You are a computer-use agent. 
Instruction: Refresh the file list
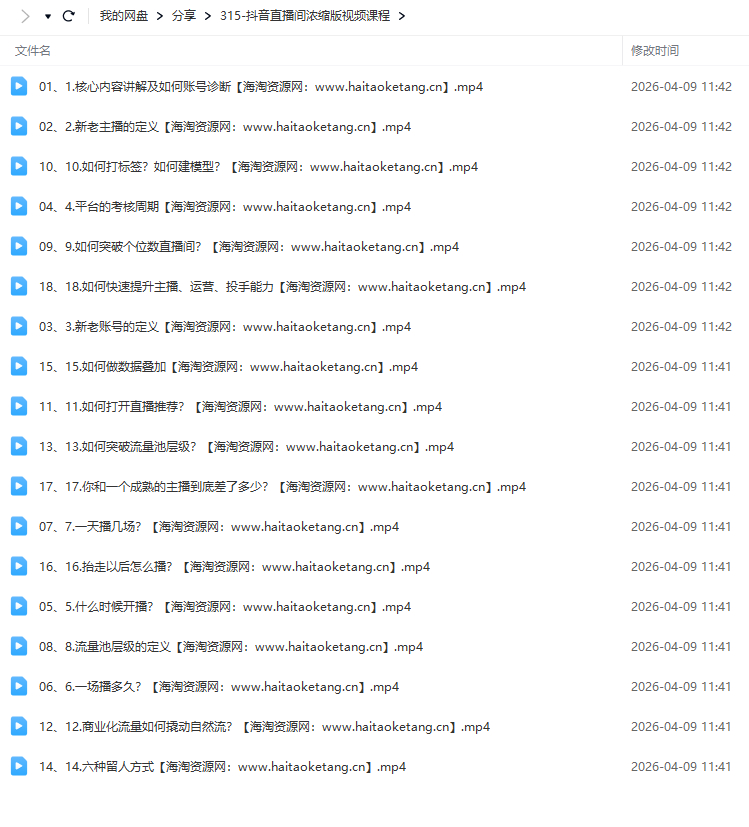(x=69, y=16)
